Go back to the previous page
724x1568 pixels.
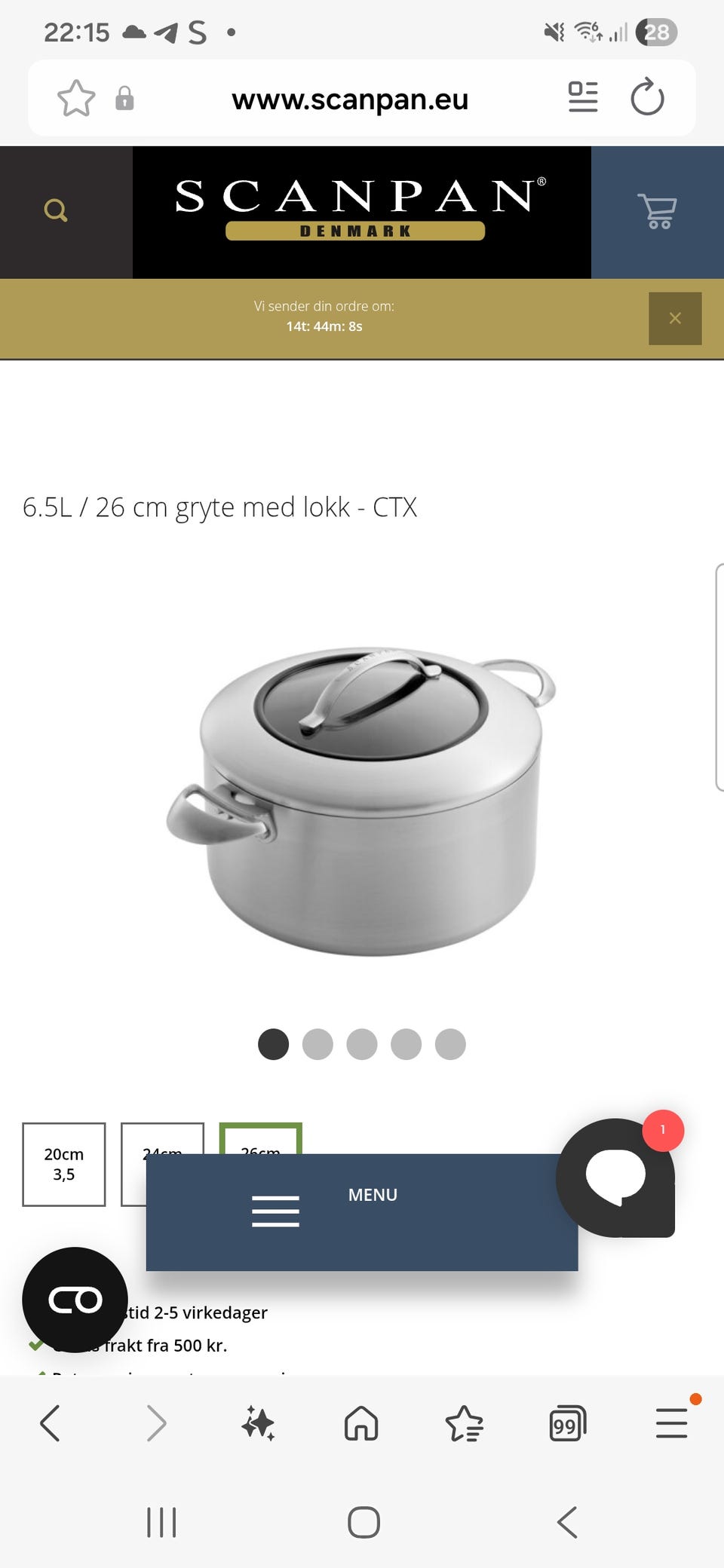[51, 1423]
